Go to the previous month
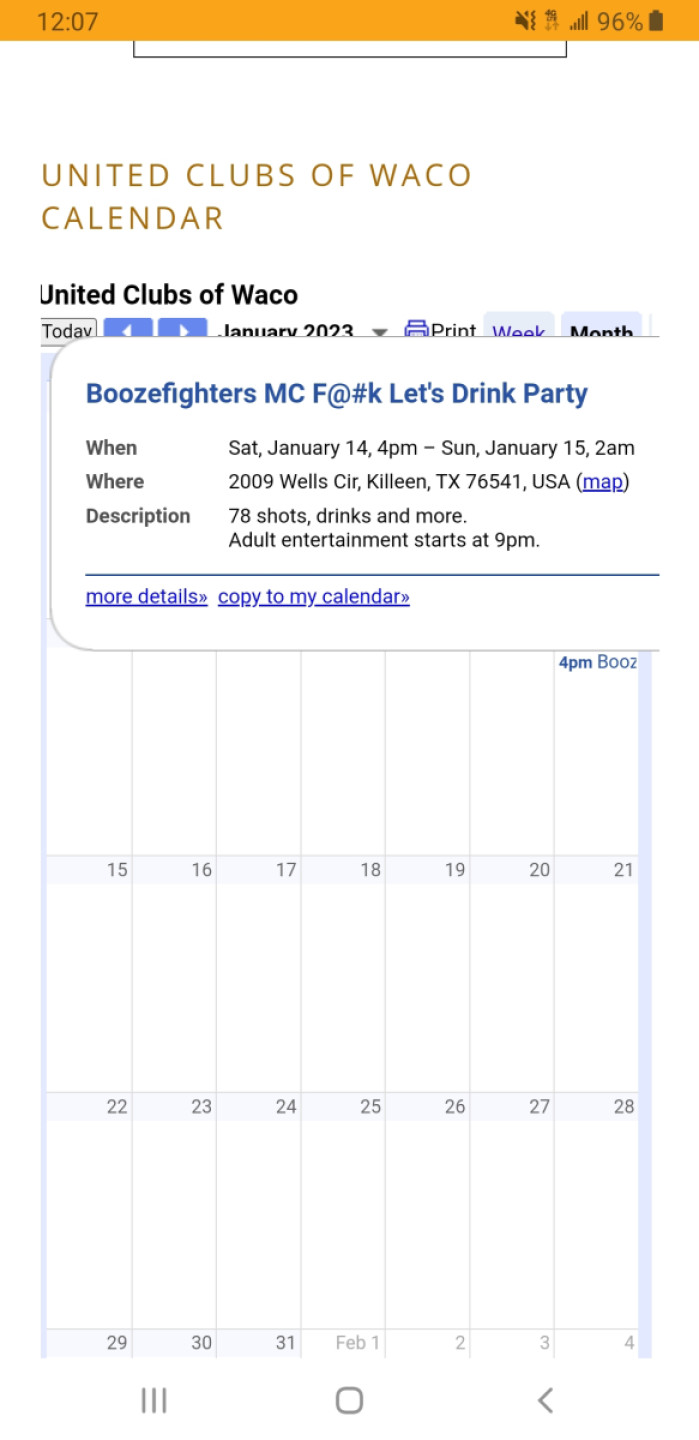 (x=129, y=329)
